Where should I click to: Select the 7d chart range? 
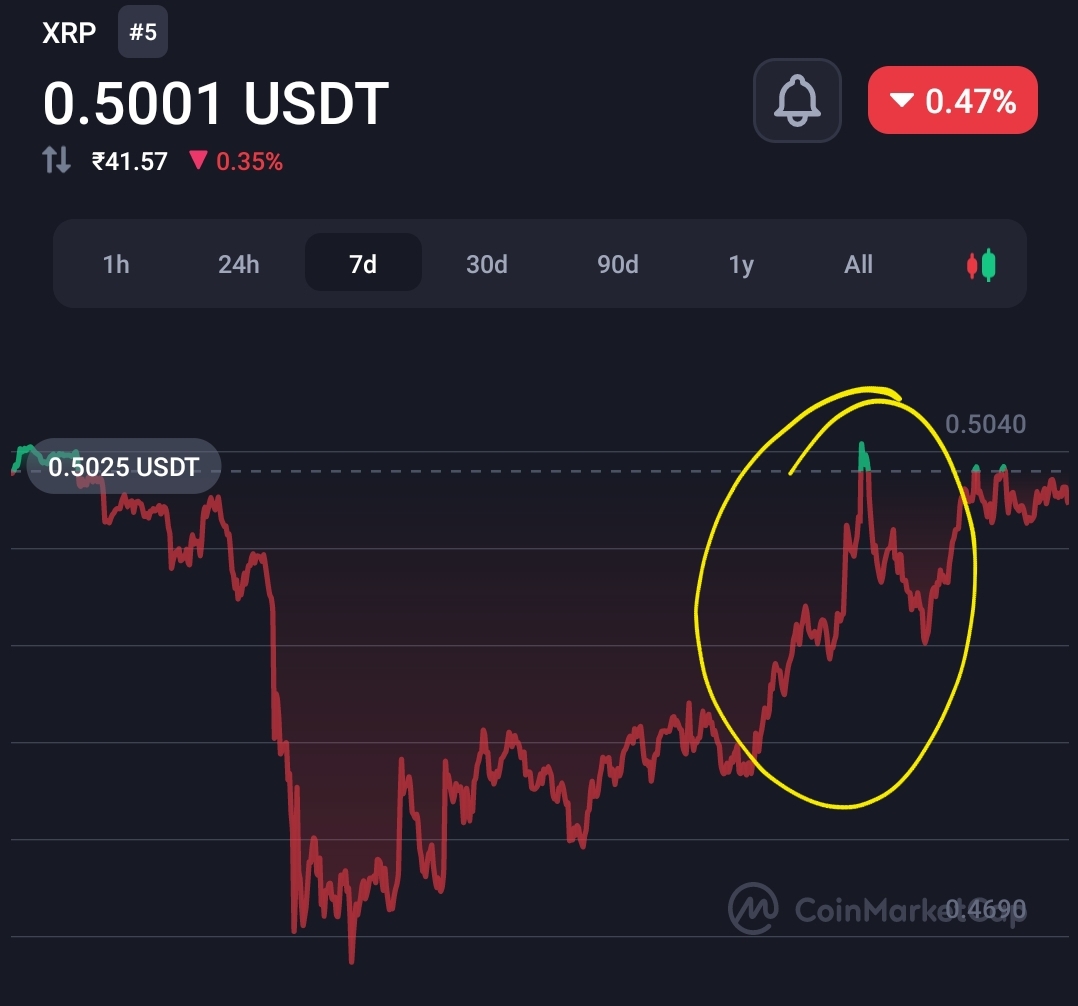click(363, 263)
